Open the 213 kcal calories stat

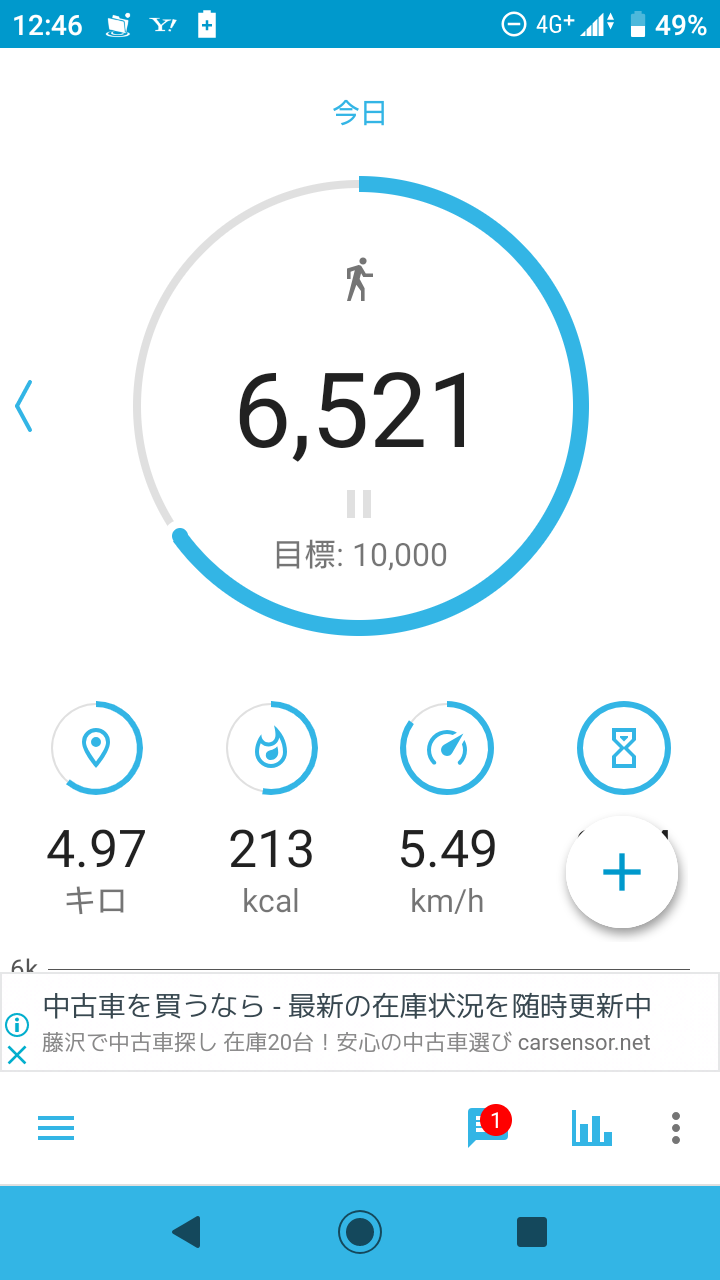[x=271, y=810]
